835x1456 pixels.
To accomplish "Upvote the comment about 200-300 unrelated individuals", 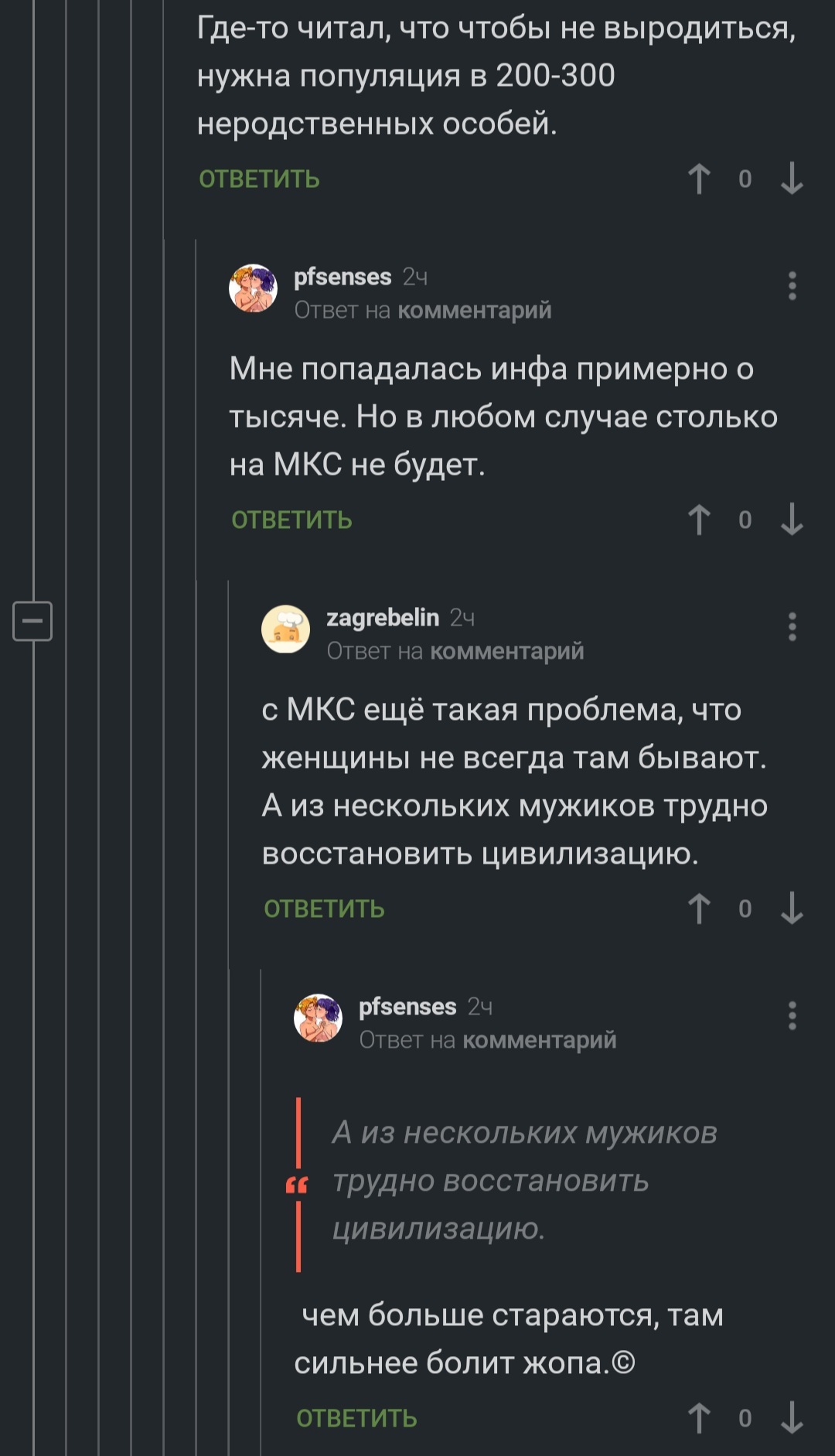I will point(699,179).
